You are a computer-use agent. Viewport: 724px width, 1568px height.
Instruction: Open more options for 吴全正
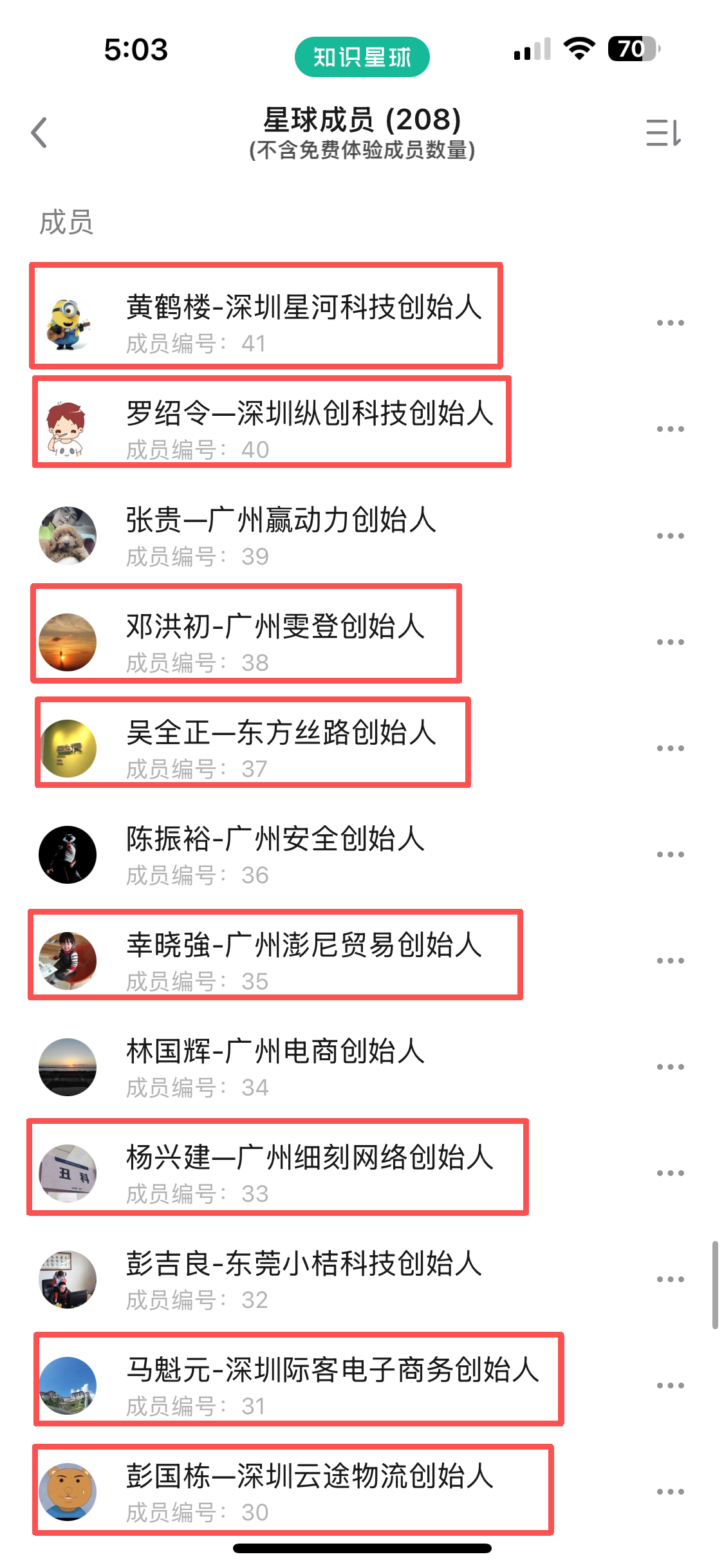[x=670, y=748]
